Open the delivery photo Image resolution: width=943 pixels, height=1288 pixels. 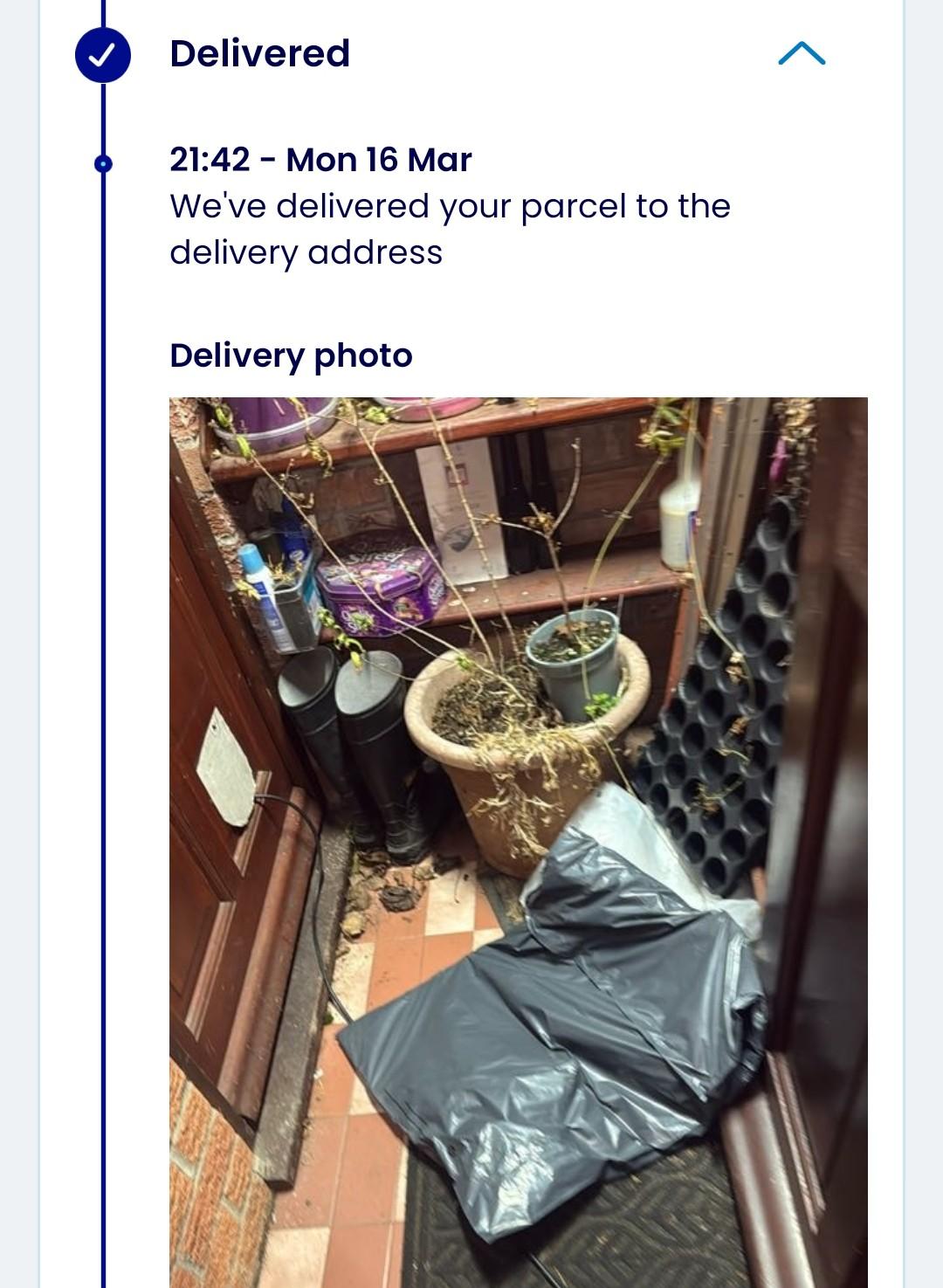(518, 838)
